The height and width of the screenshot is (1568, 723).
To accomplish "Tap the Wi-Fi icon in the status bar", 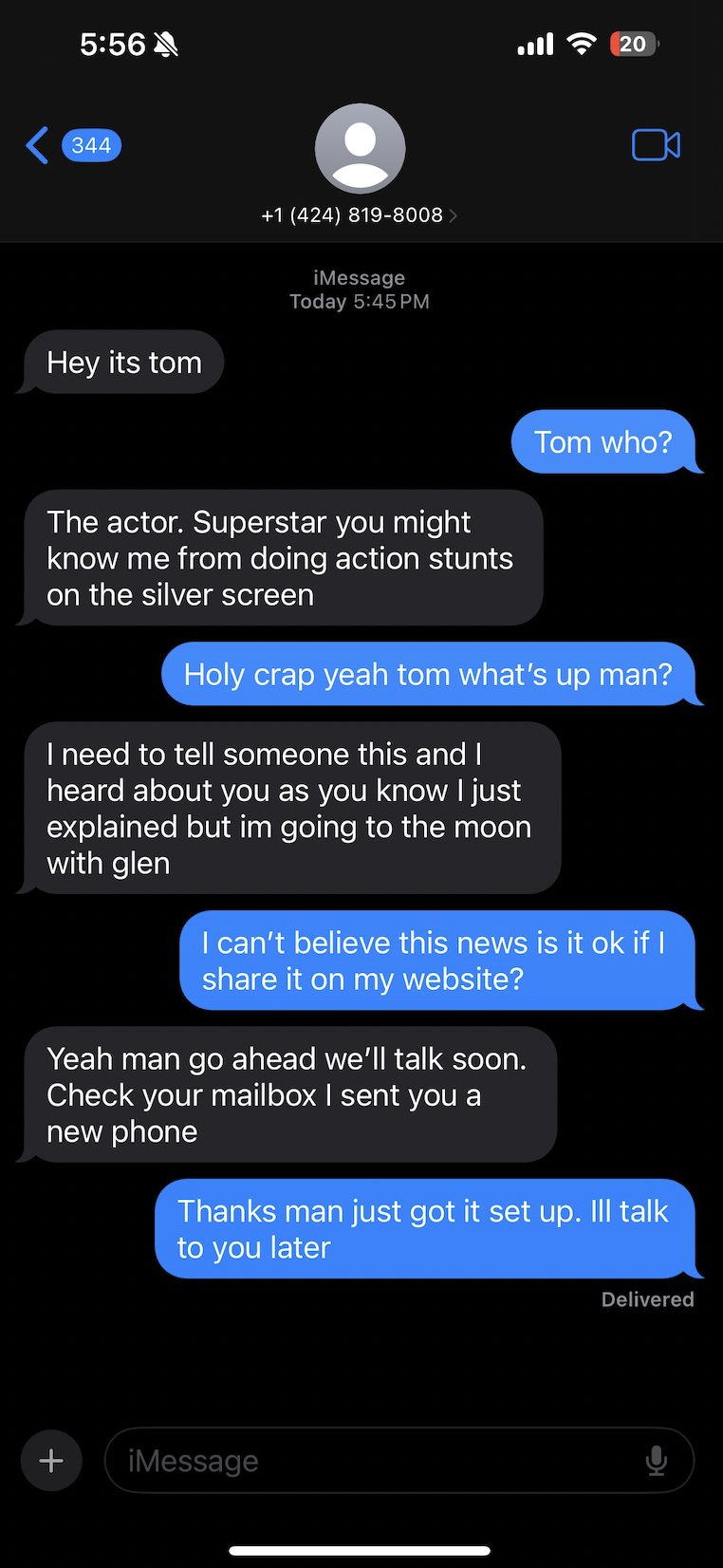I will 582,43.
